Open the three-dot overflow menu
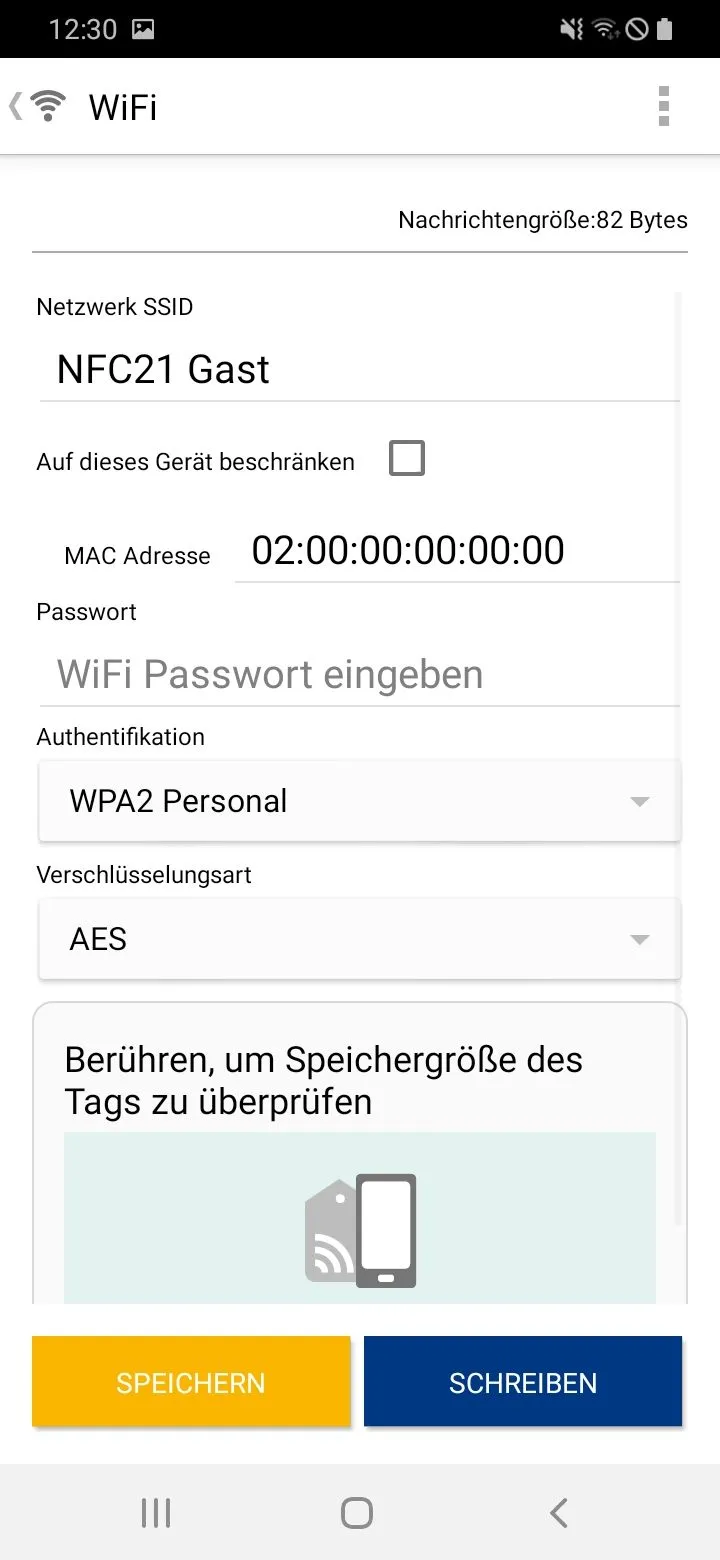The width and height of the screenshot is (720, 1560). click(x=664, y=106)
